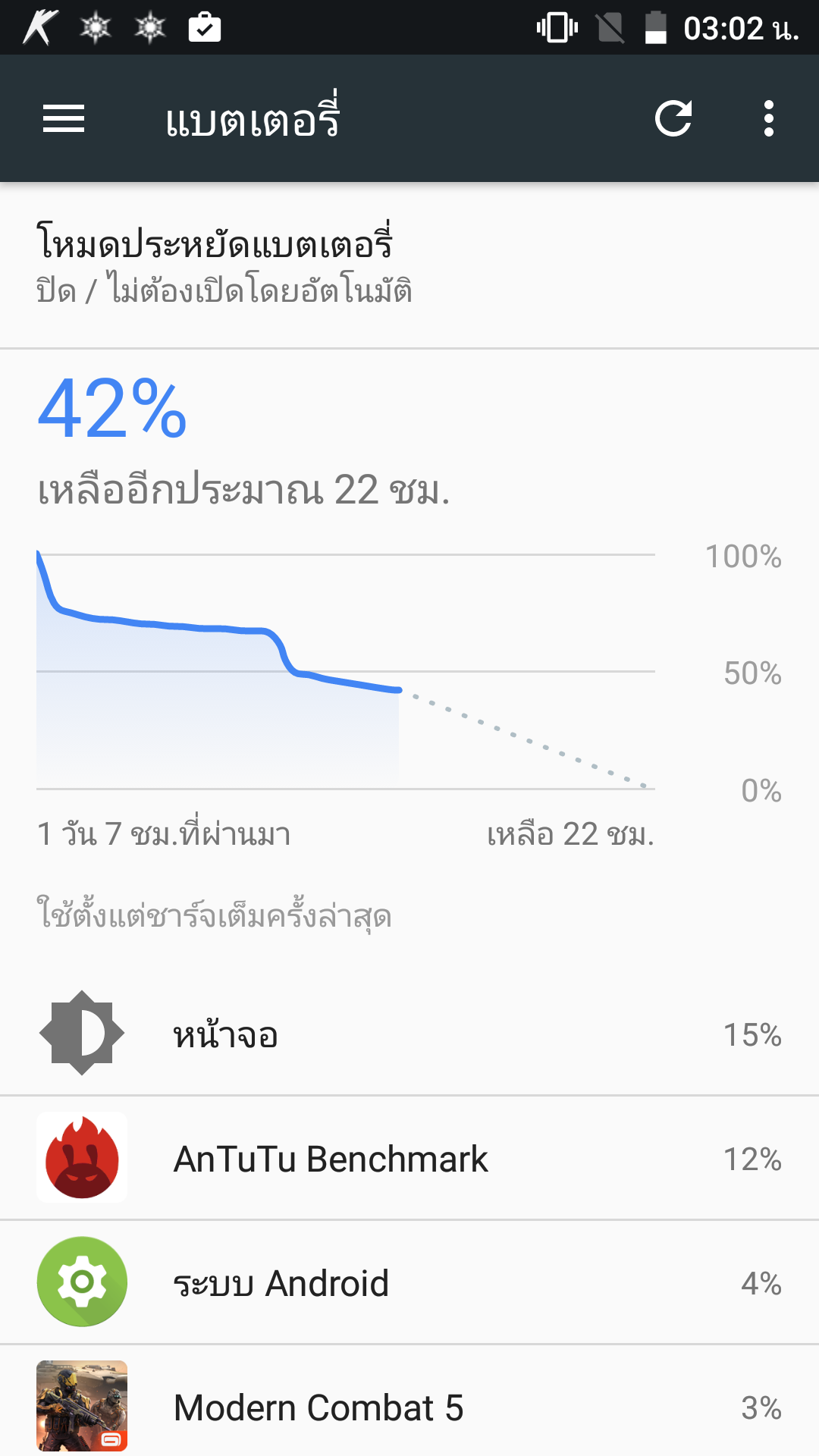Open the three-dot overflow menu
Screen dimensions: 819x1456
(769, 118)
